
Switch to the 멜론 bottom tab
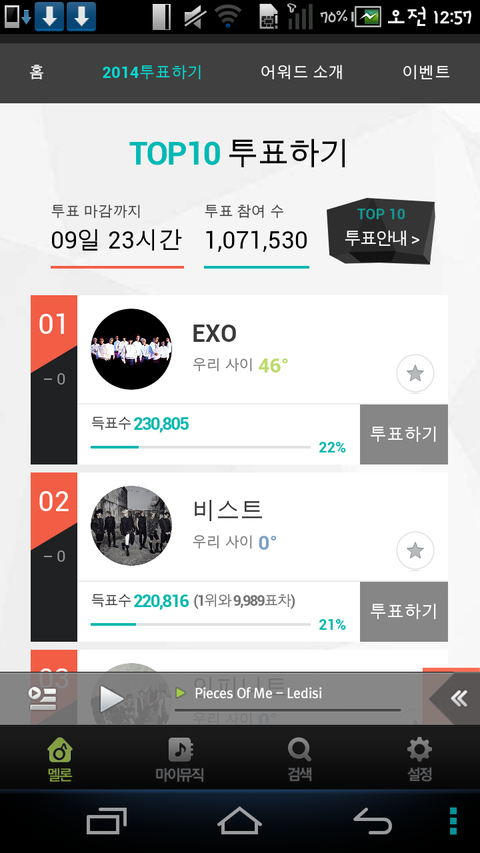point(60,758)
